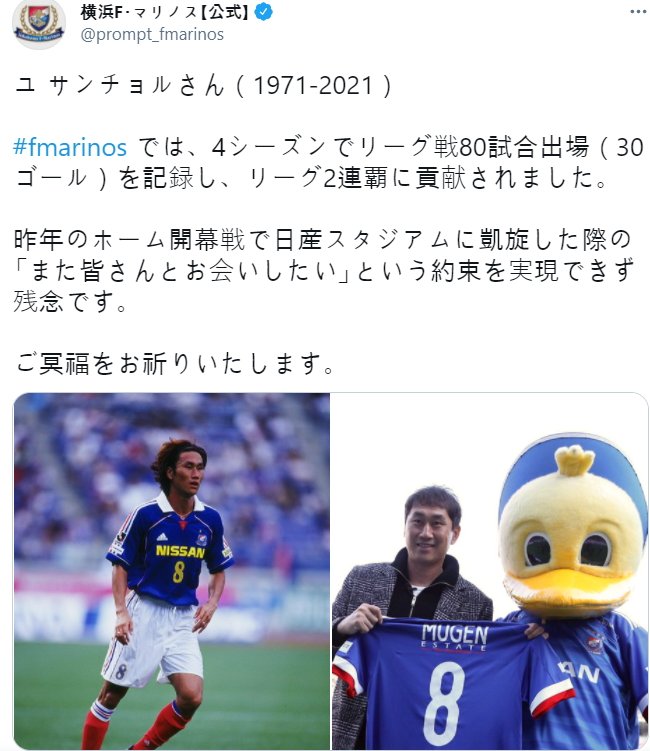Viewport: 650px width, 751px height.
Task: Open the @prompt_fmarinos handle
Action: (x=152, y=34)
